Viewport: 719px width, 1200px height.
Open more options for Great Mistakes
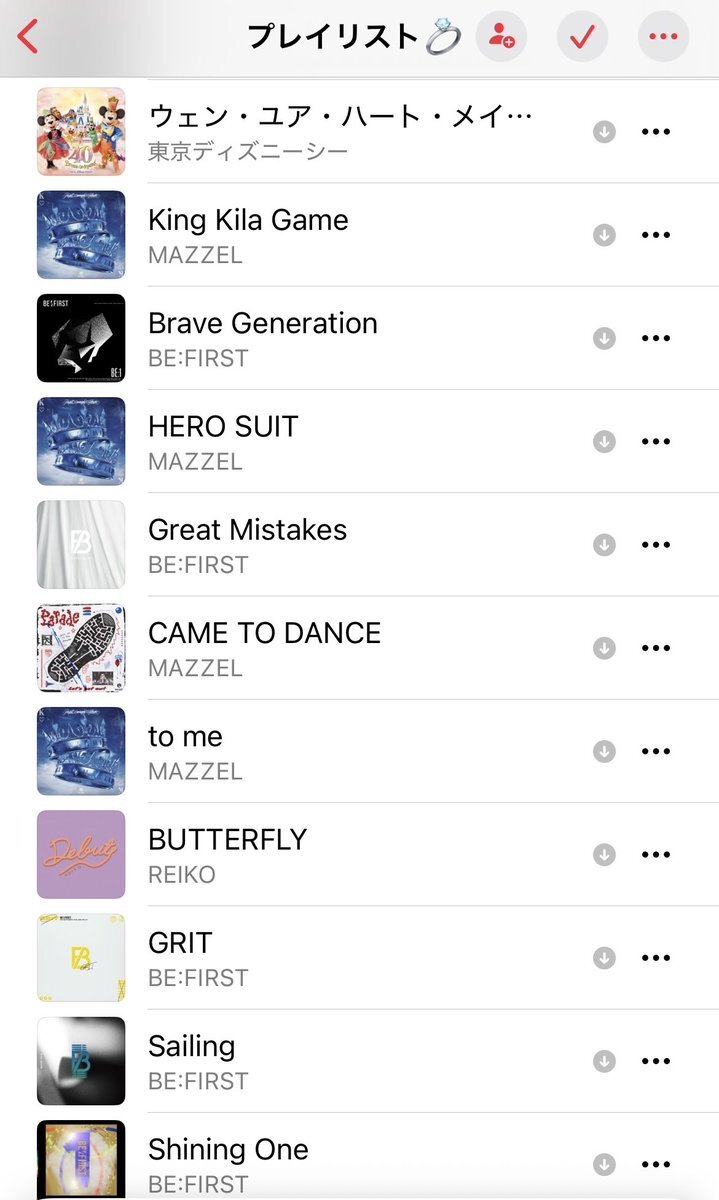[x=656, y=545]
